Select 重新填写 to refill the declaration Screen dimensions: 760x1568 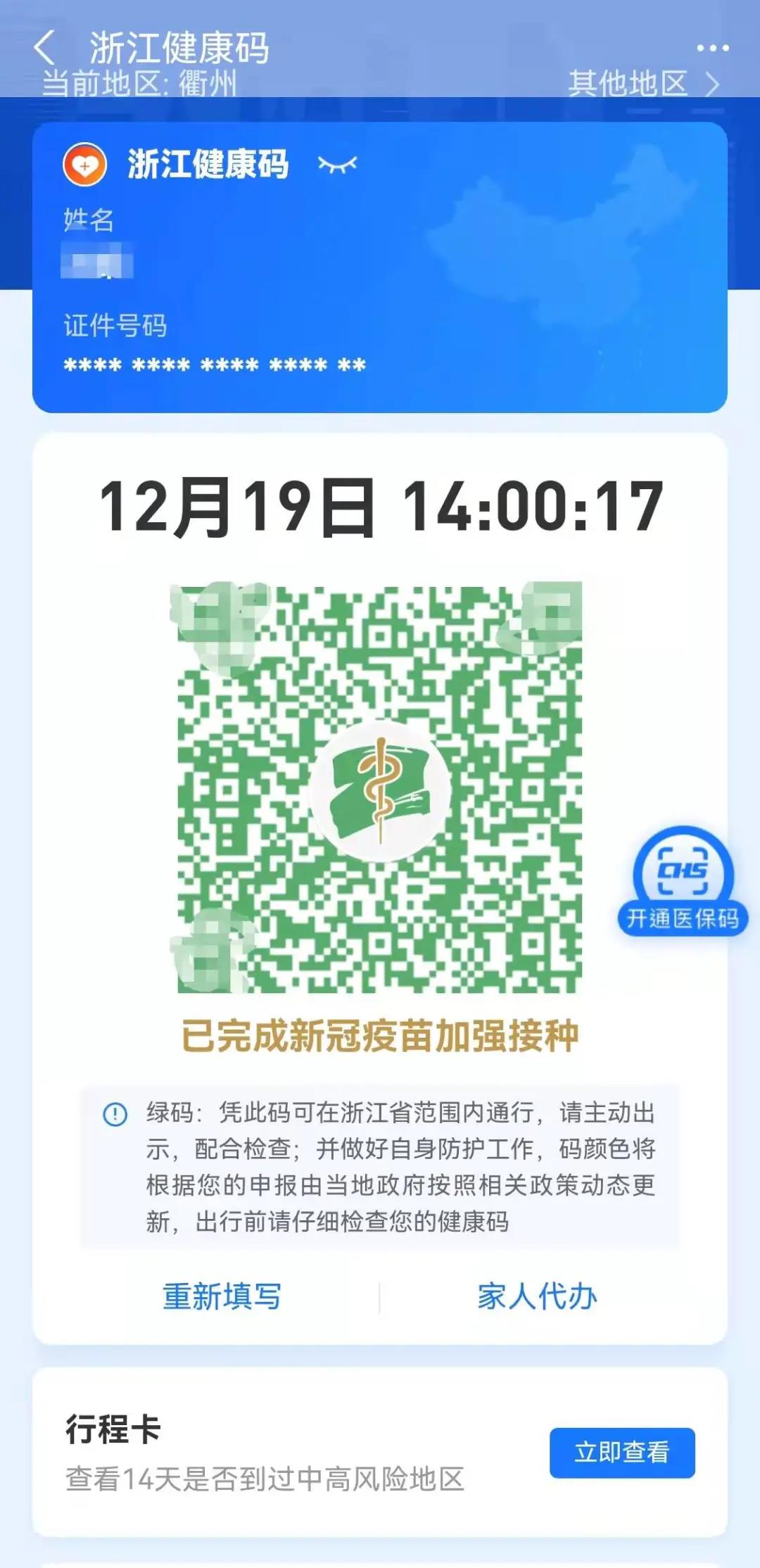[x=222, y=1296]
